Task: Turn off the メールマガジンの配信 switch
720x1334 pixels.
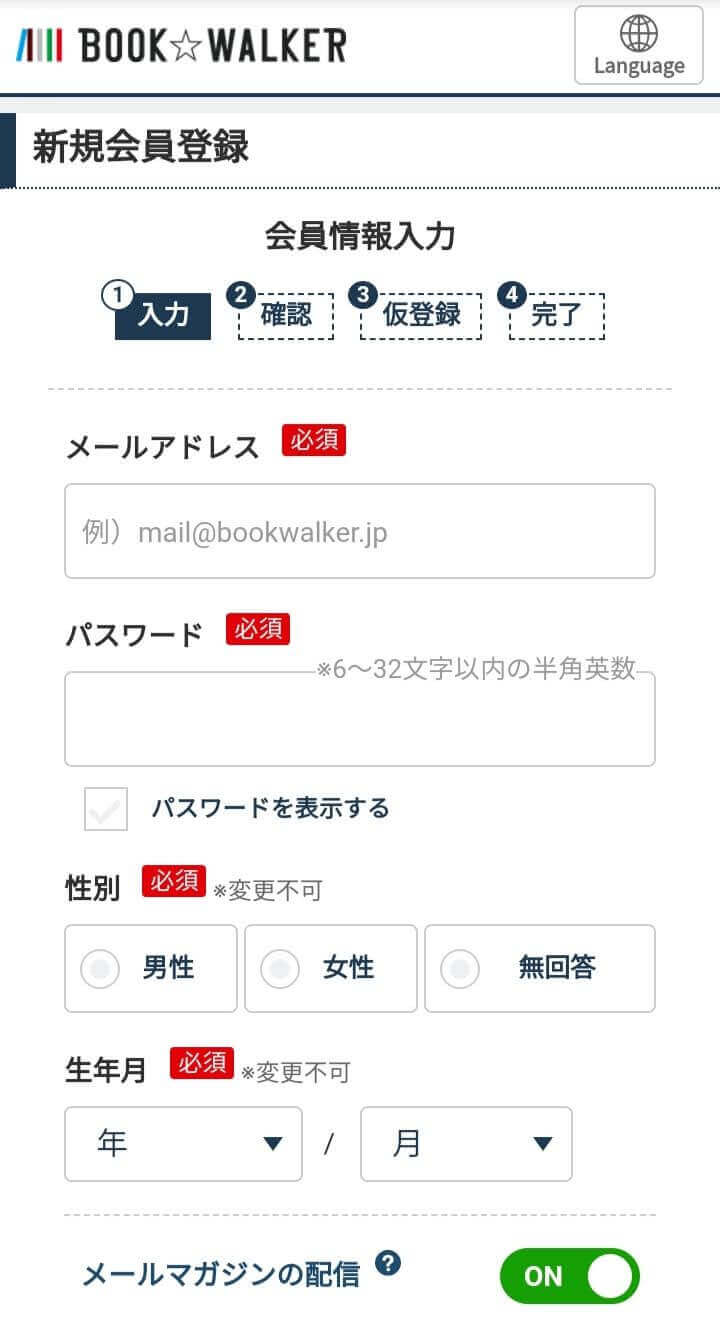Action: [569, 1276]
